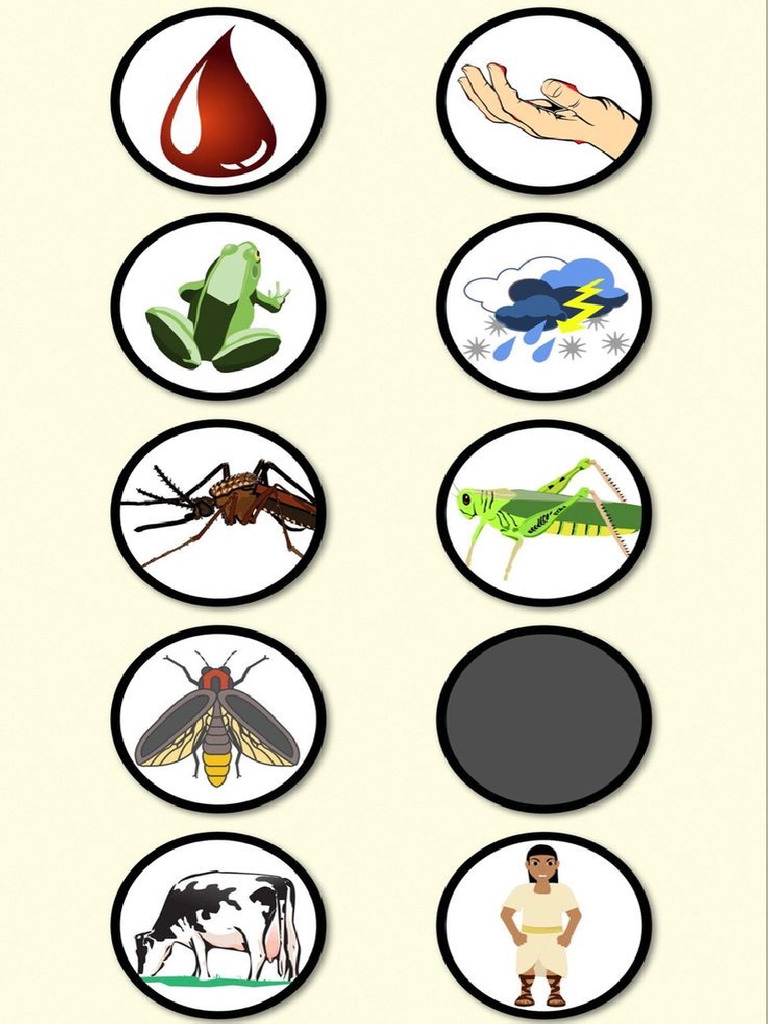768x1024 pixels.
Task: Open the storm cloud and hail circle
Action: coord(544,306)
